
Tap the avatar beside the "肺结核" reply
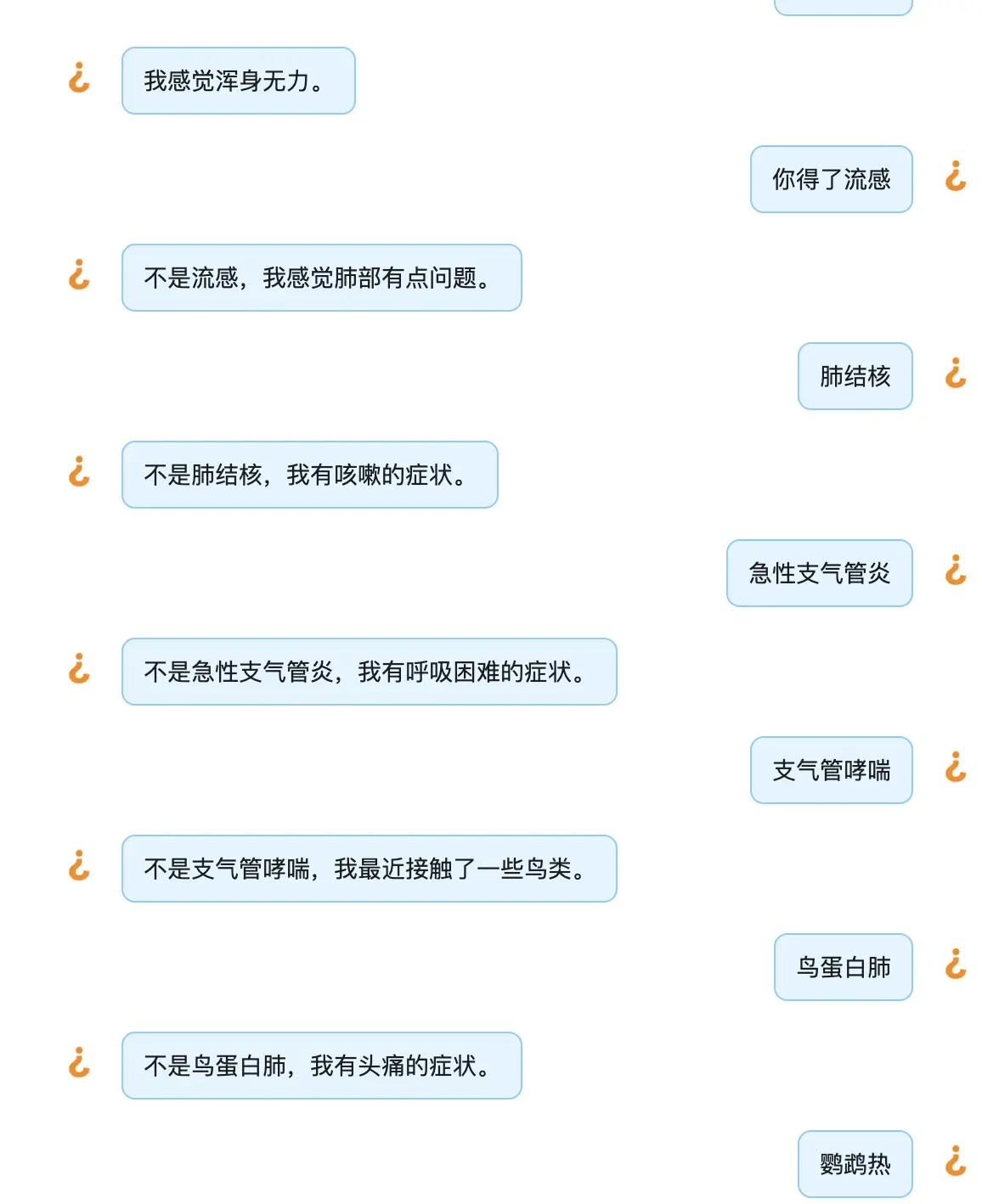coord(956,373)
